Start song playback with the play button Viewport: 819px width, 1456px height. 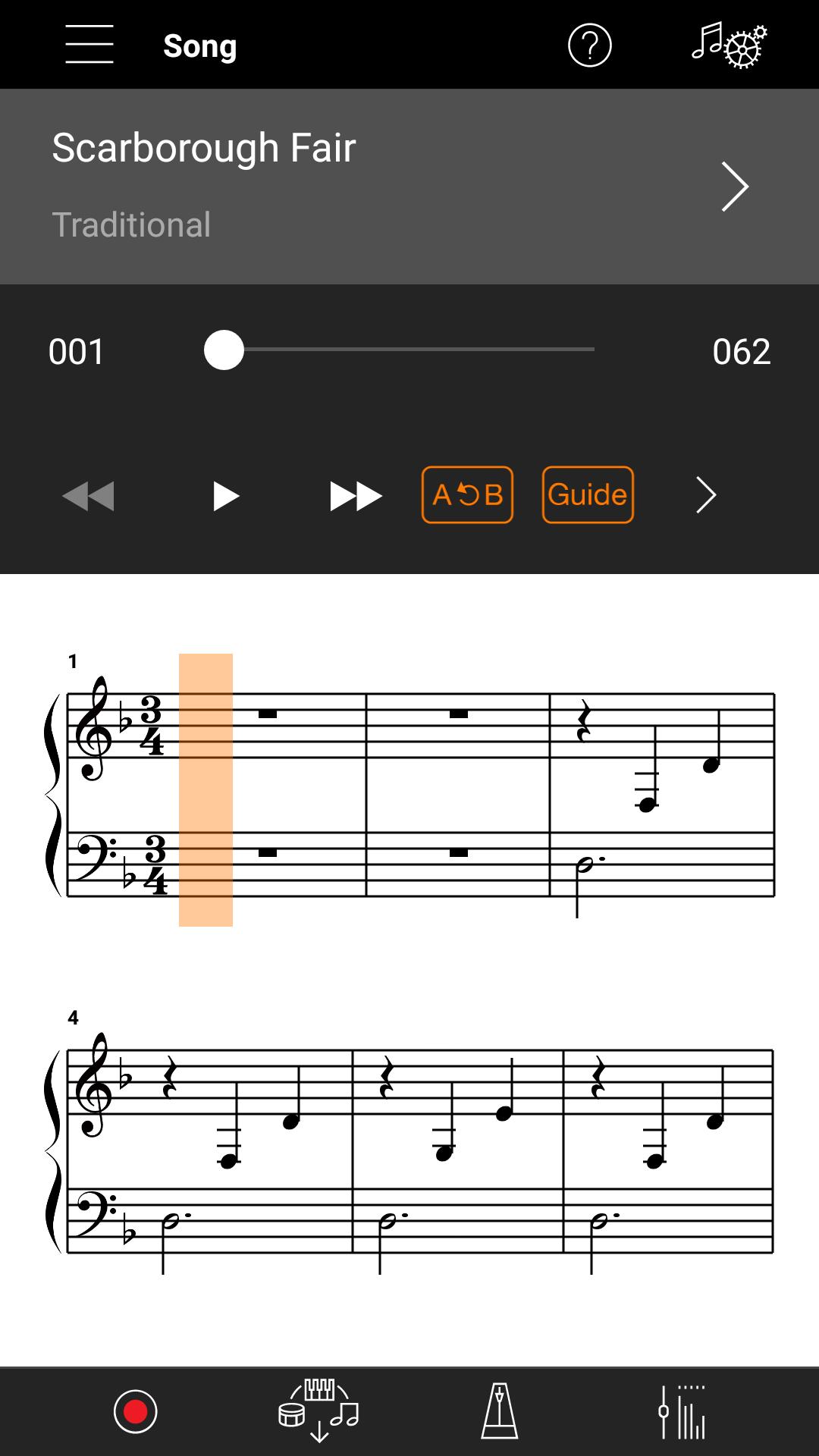pyautogui.click(x=225, y=495)
